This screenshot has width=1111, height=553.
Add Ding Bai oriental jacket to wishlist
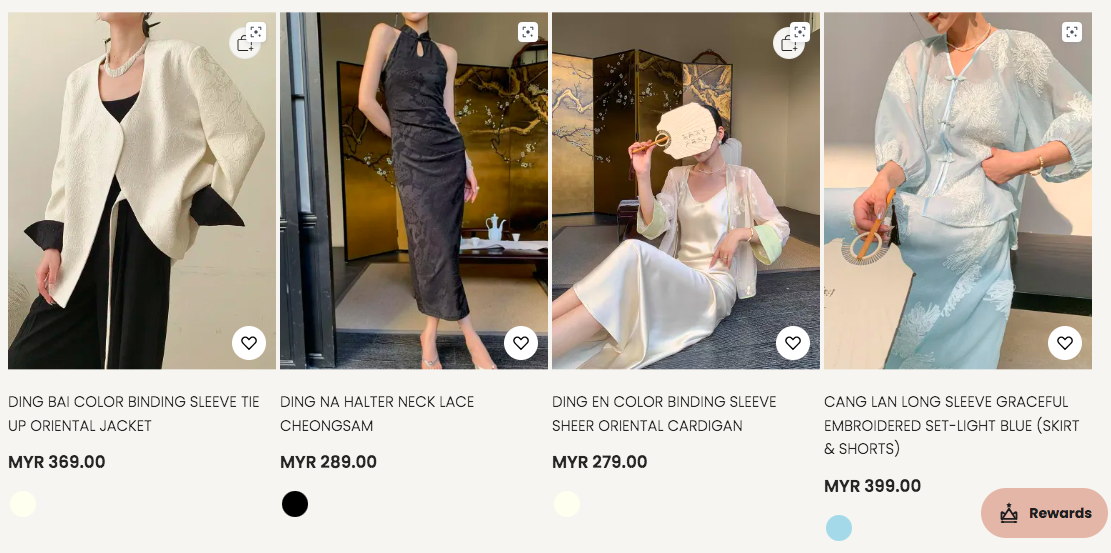249,343
